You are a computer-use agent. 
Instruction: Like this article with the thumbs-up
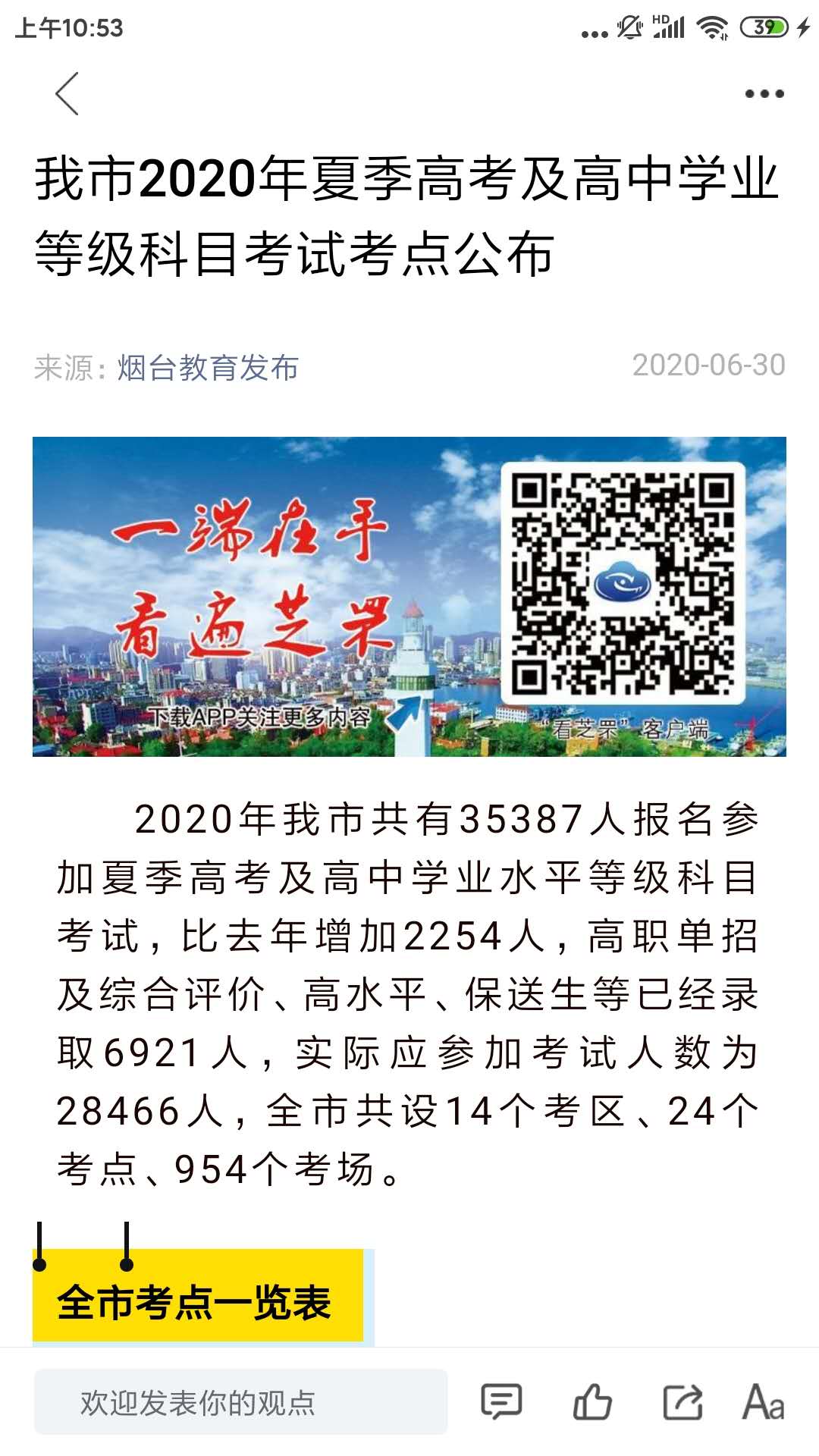[x=592, y=1401]
